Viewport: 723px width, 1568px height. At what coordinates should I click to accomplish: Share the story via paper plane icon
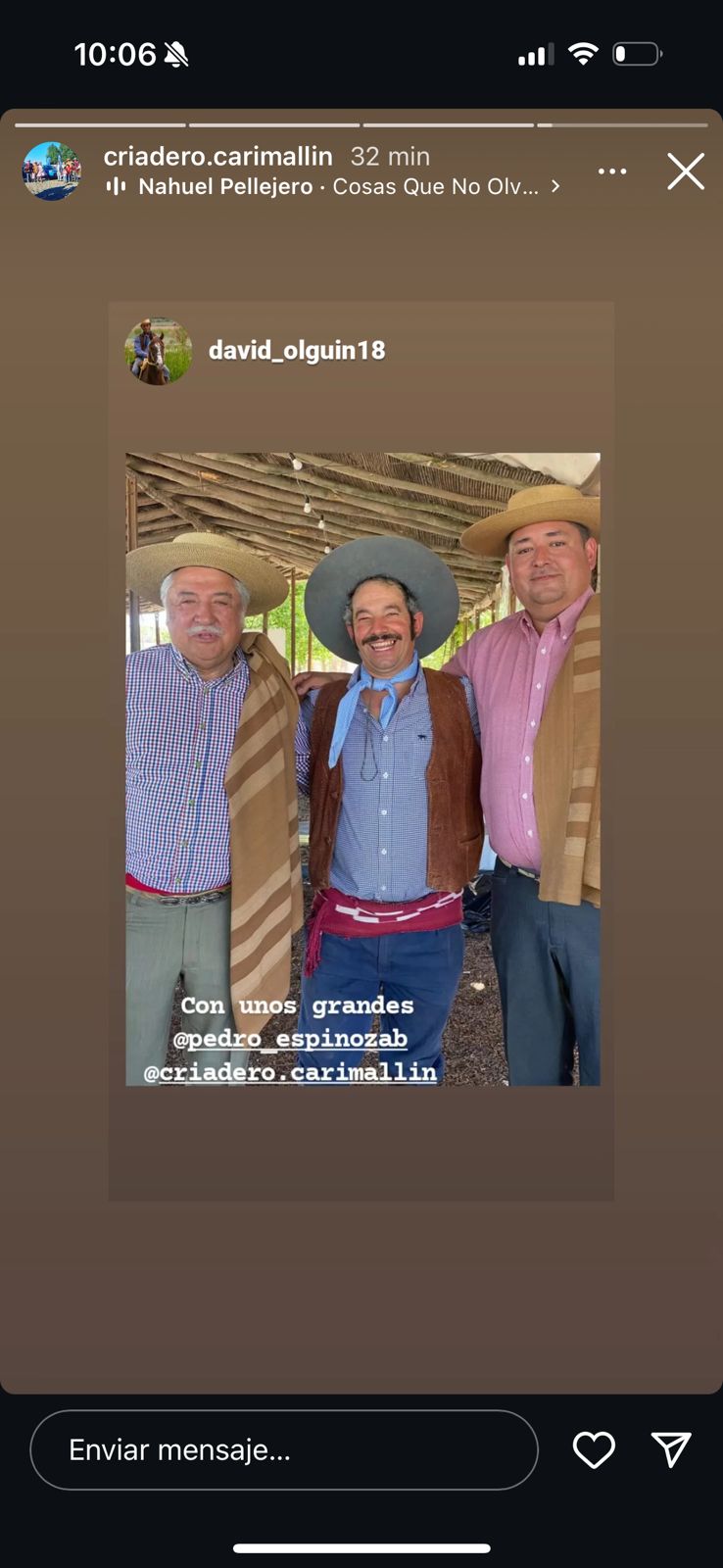[x=671, y=1449]
